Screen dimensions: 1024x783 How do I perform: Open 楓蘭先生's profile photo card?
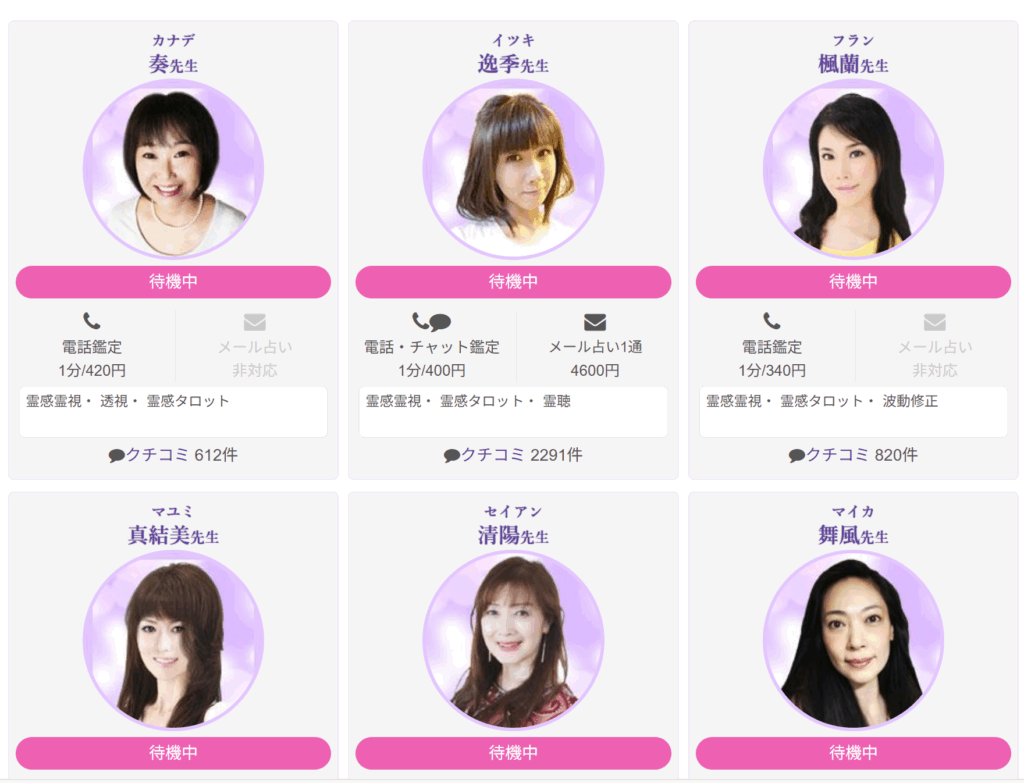click(853, 170)
